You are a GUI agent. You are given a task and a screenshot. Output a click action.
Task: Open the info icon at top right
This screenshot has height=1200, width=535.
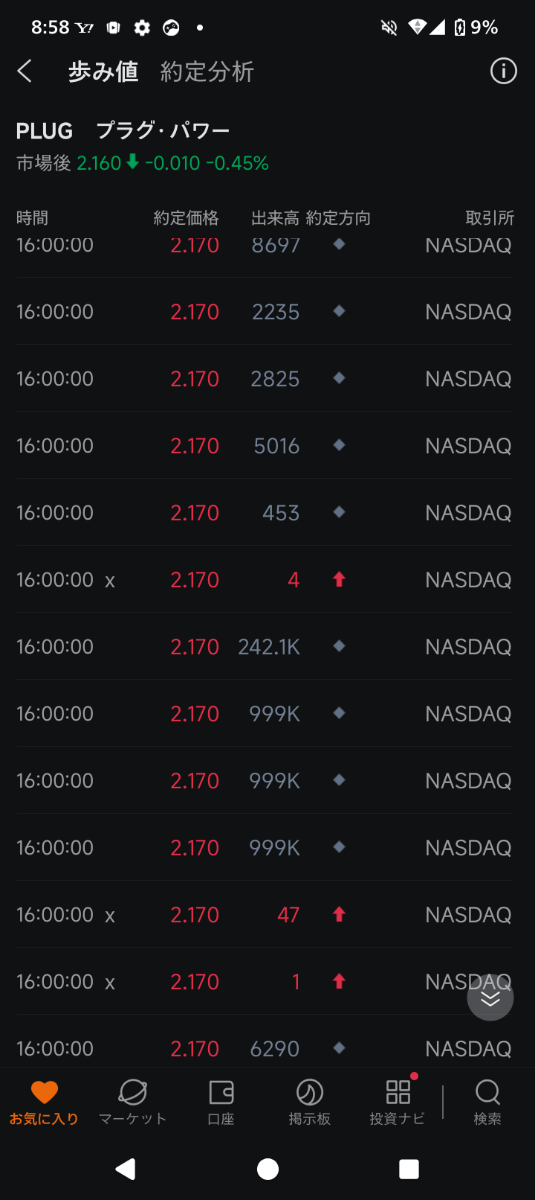tap(503, 71)
